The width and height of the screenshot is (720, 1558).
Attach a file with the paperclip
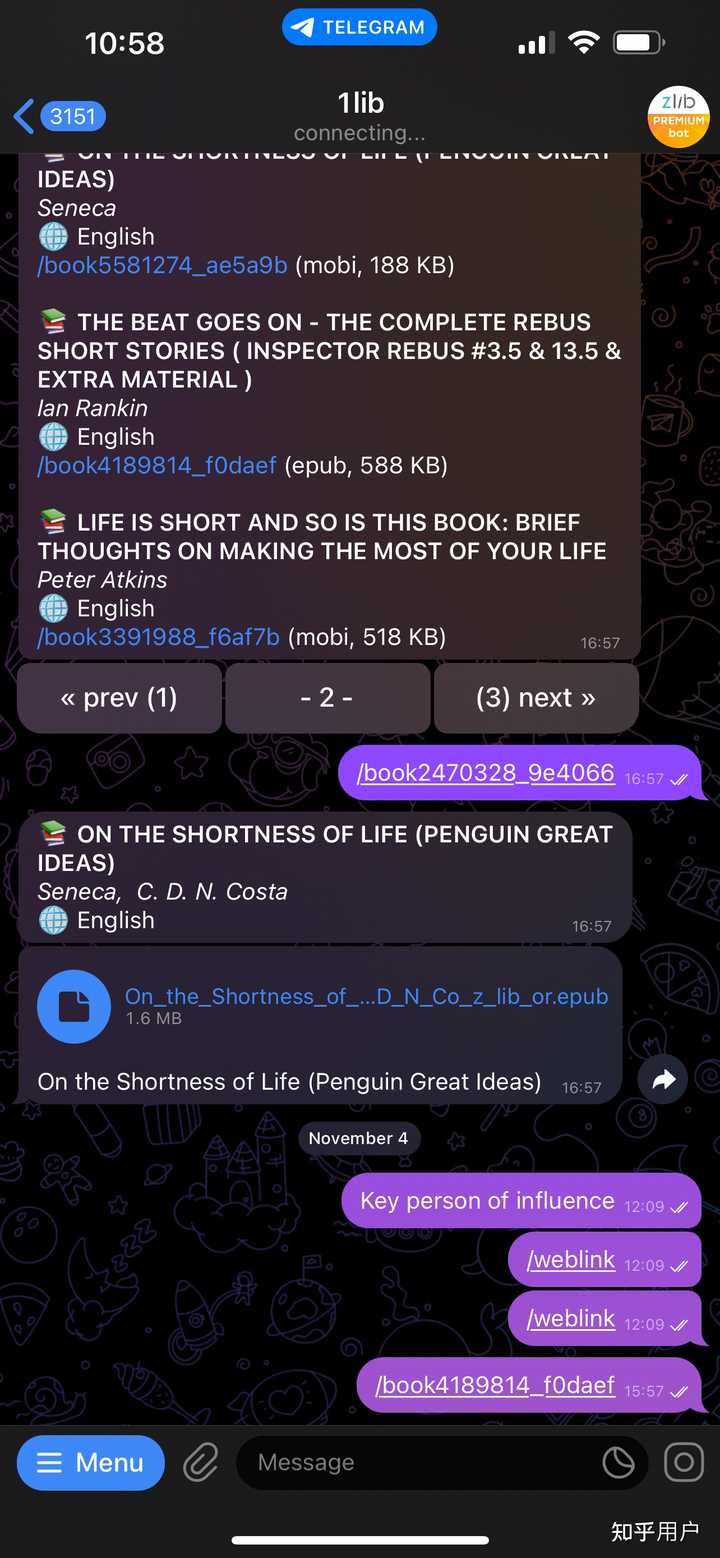coord(201,1463)
